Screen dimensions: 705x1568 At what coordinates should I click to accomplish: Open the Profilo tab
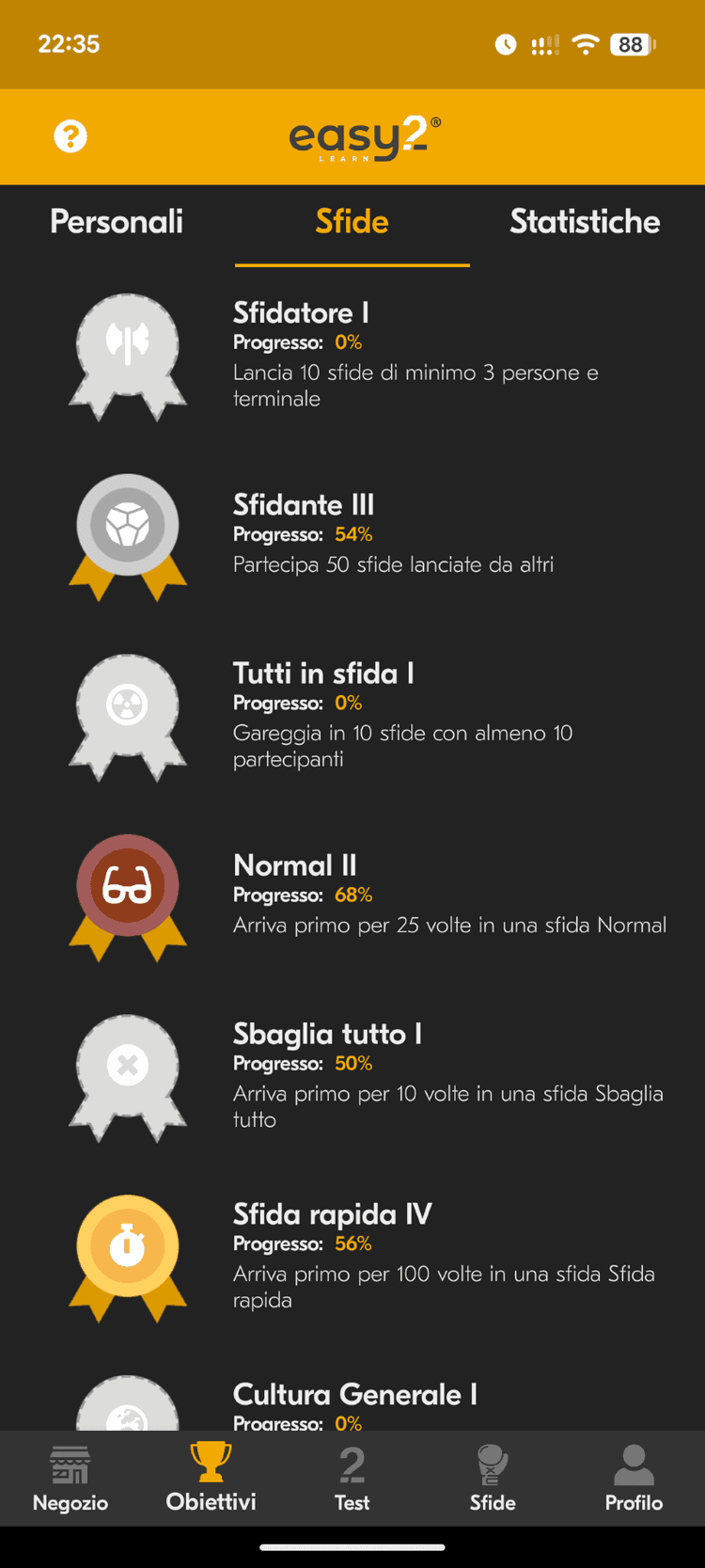(634, 1479)
